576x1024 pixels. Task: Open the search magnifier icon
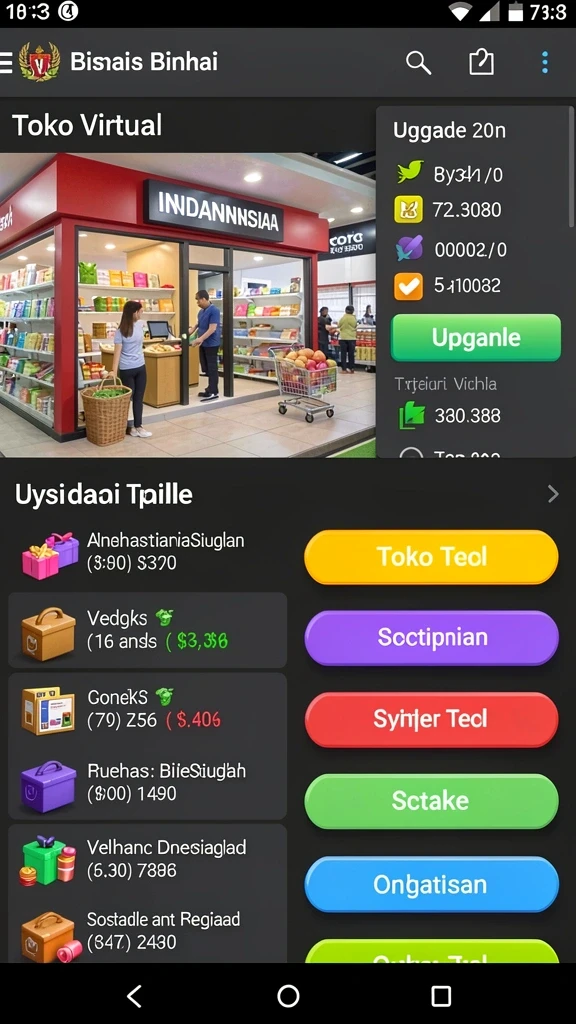[x=418, y=63]
